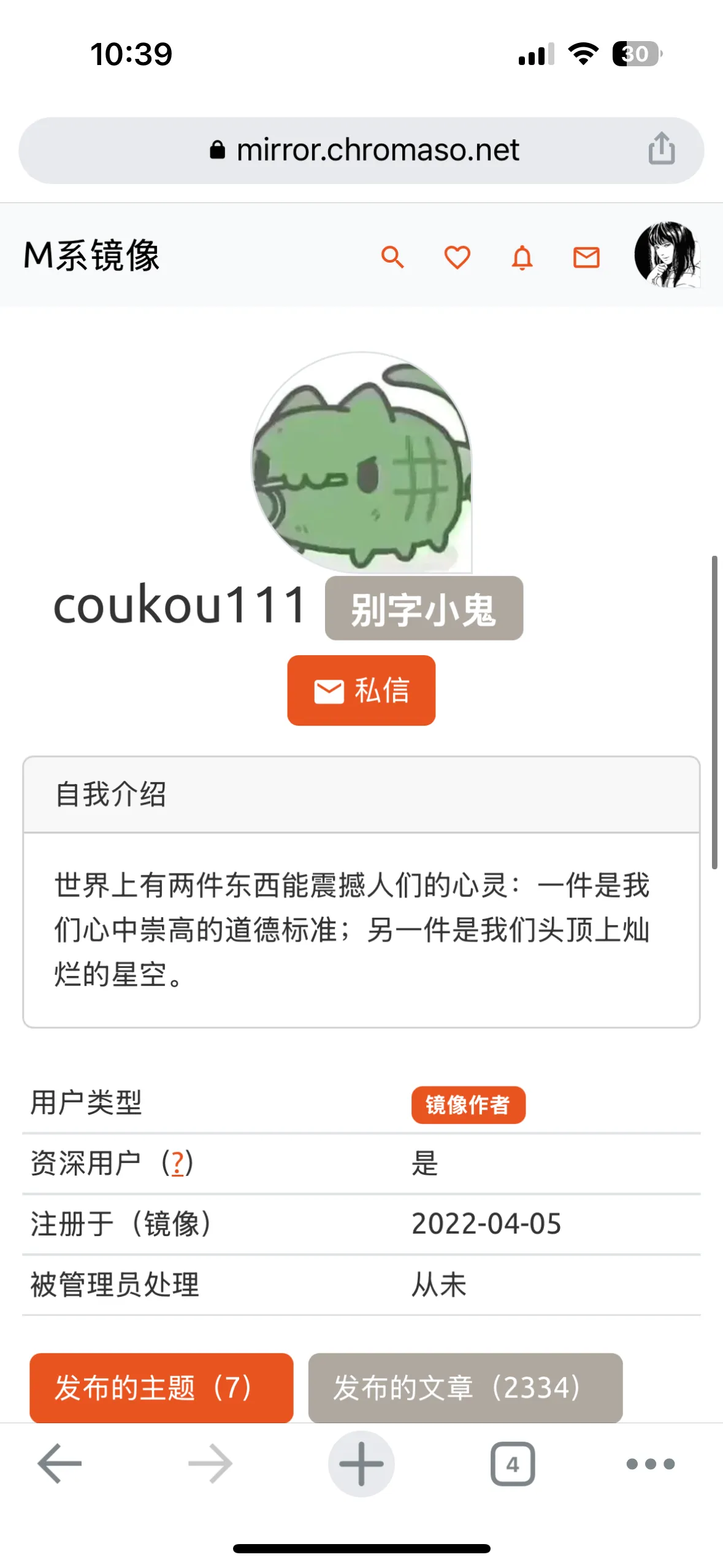
Task: Go back to the previous page
Action: click(59, 1464)
